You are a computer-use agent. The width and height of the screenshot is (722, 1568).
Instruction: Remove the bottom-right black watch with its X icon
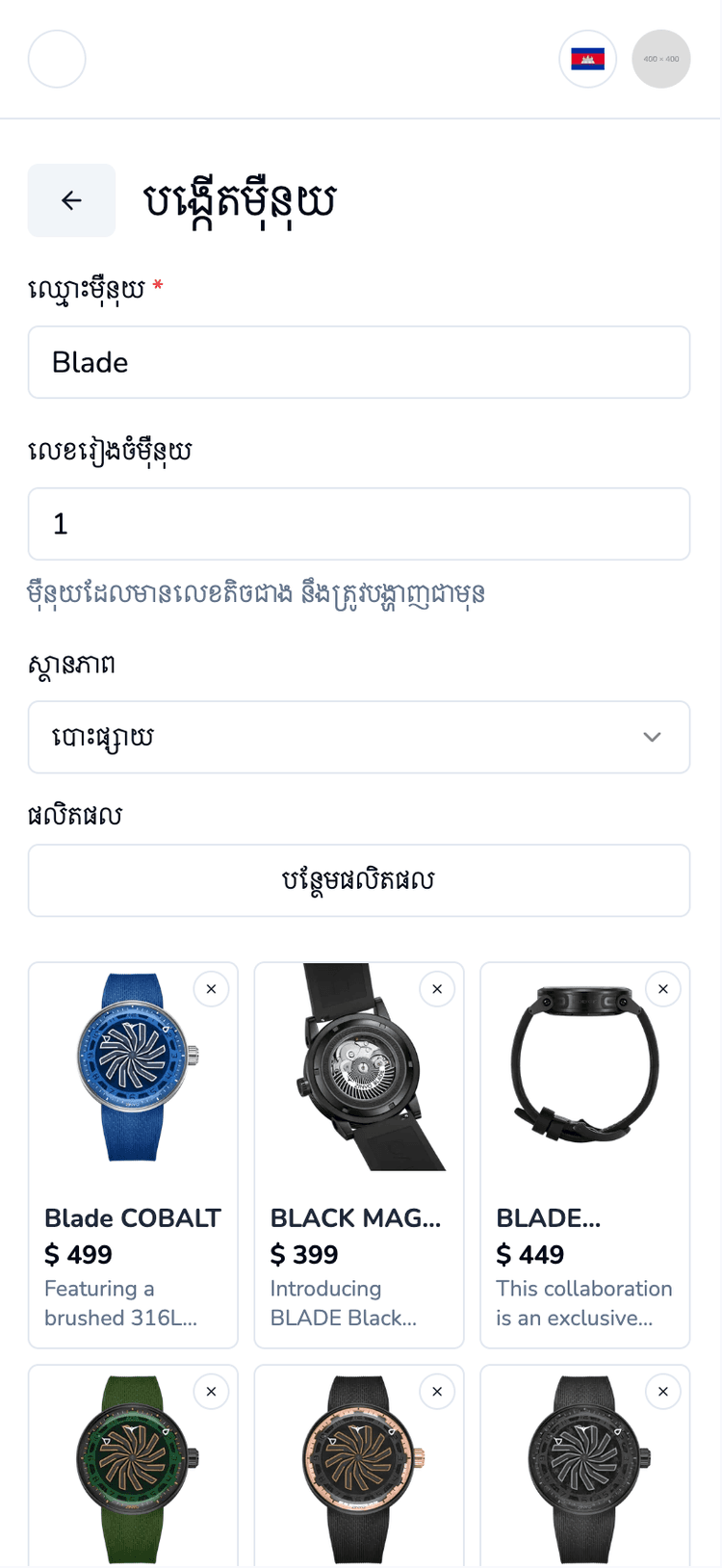pyautogui.click(x=663, y=1391)
